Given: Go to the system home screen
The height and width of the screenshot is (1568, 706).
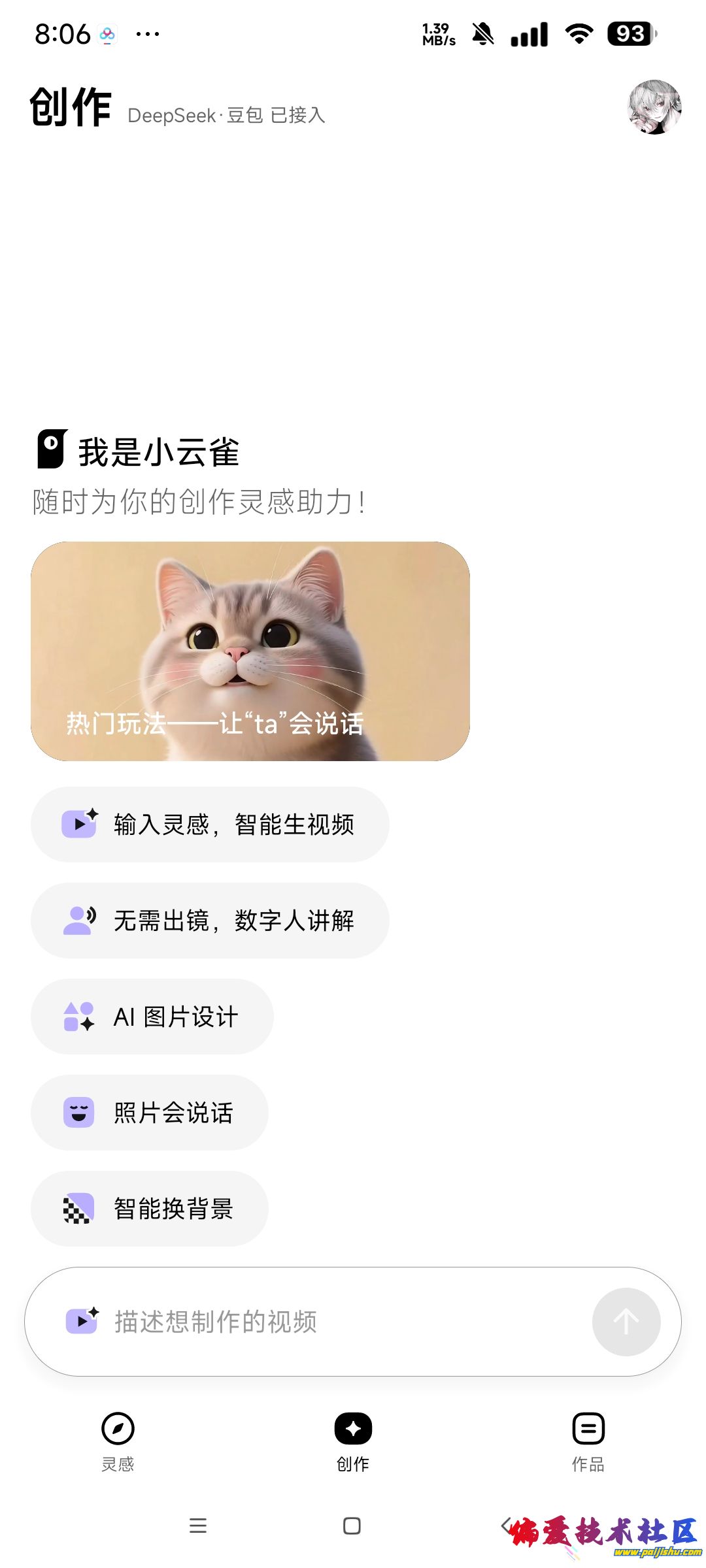Looking at the screenshot, I should 352,1526.
